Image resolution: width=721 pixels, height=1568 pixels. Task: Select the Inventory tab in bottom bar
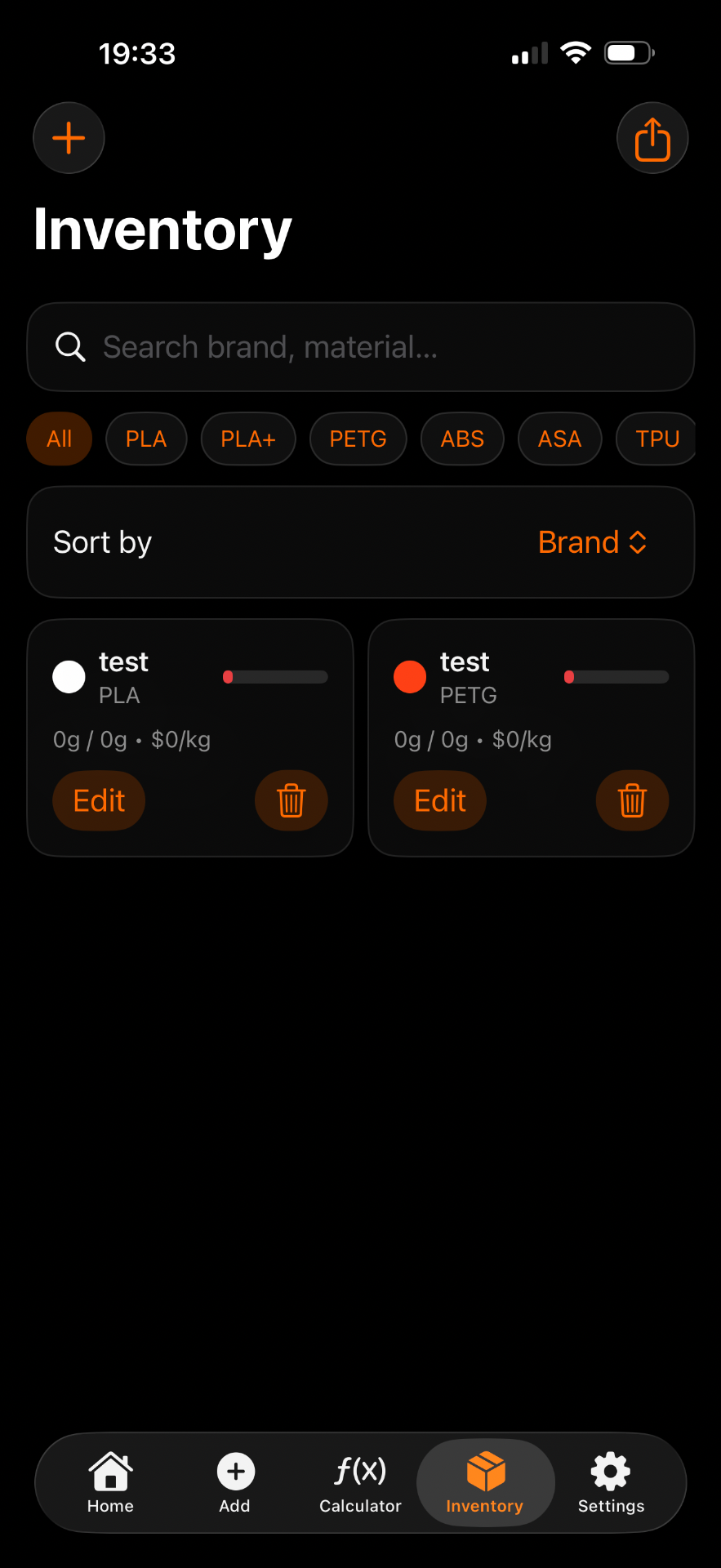click(x=485, y=1483)
